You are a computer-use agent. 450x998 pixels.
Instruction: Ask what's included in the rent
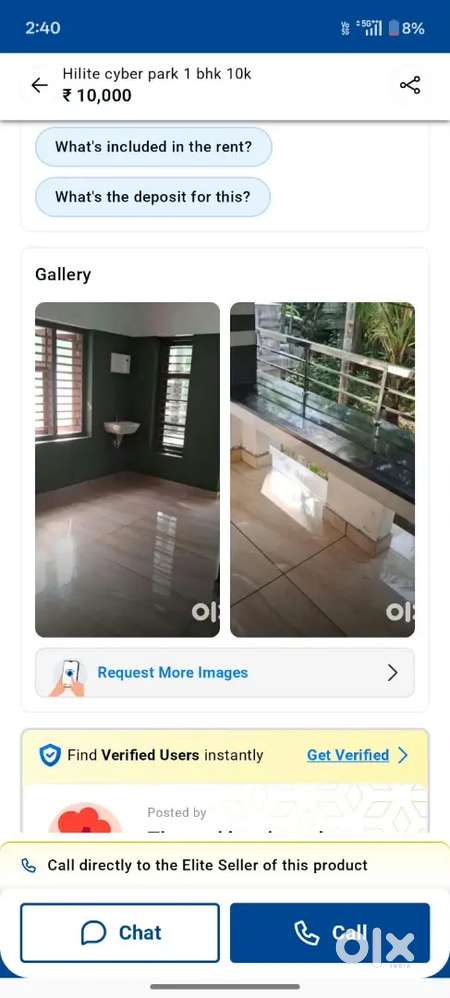[x=153, y=146]
